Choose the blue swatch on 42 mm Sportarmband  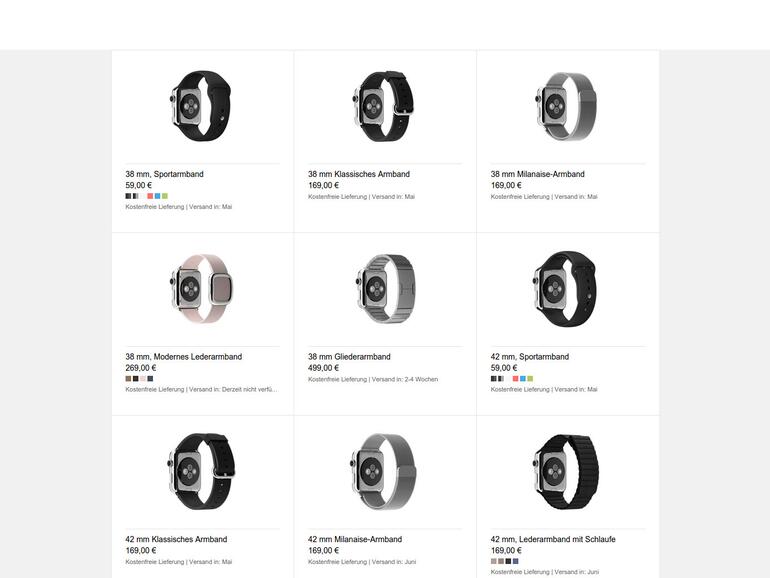click(x=523, y=378)
